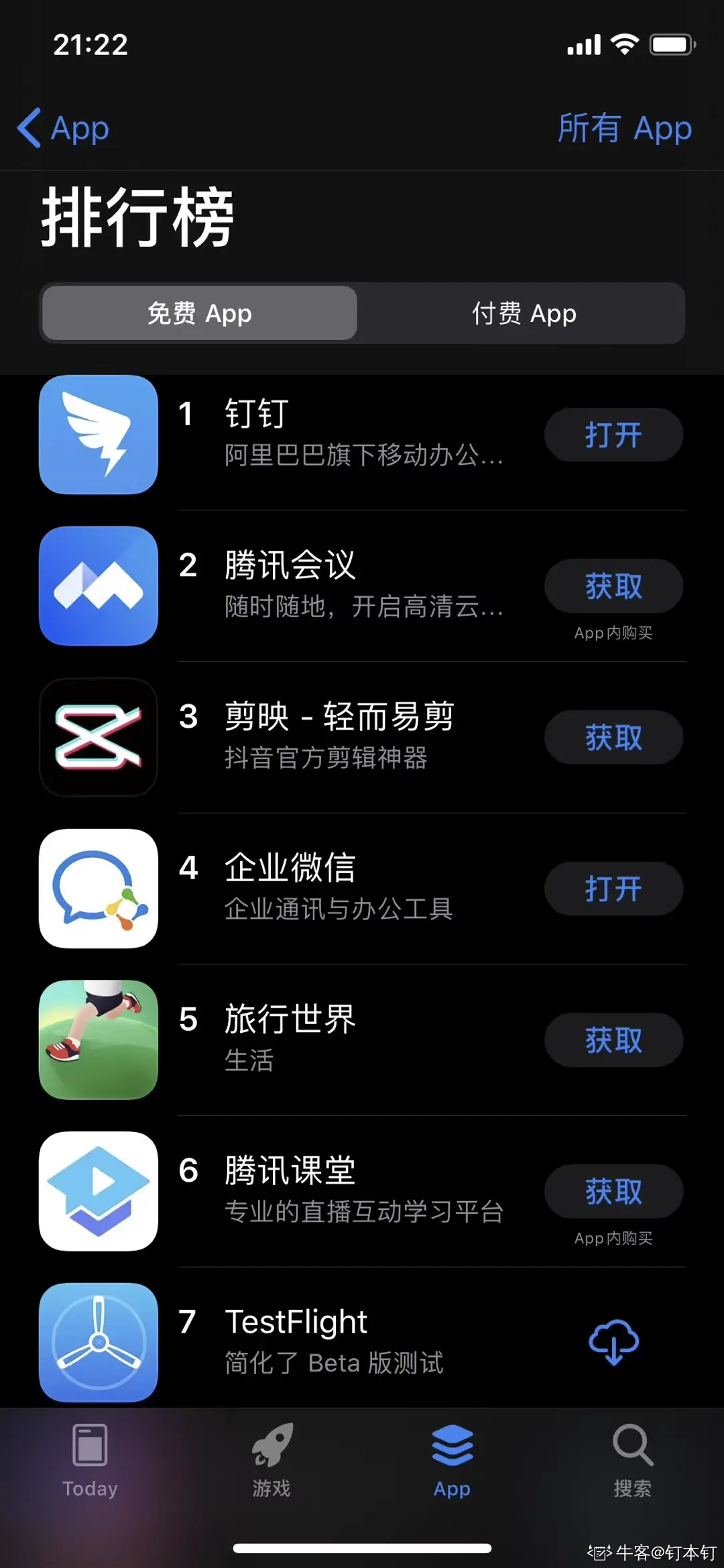Get the 旅行世界 app
724x1568 pixels.
[613, 1040]
